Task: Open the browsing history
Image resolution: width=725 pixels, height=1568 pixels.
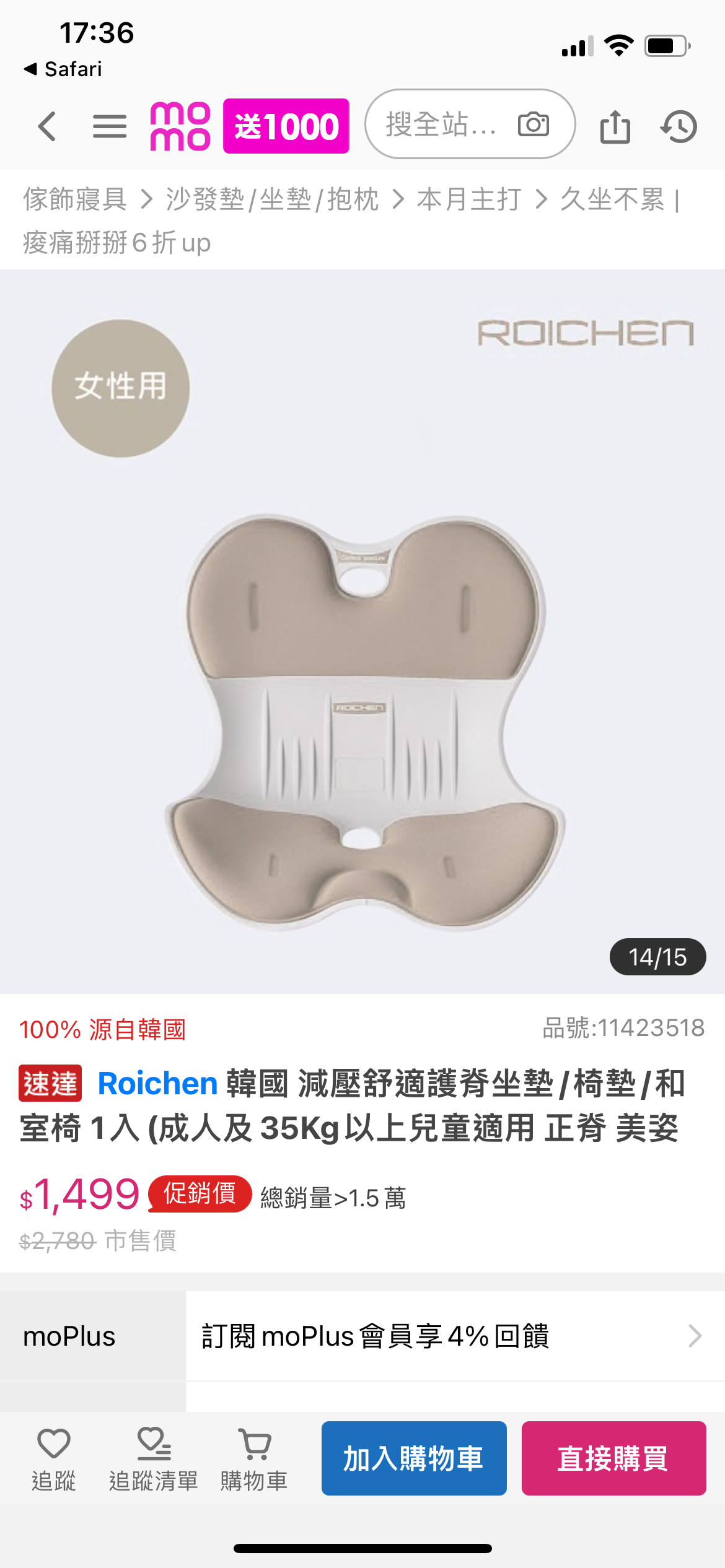Action: [679, 126]
